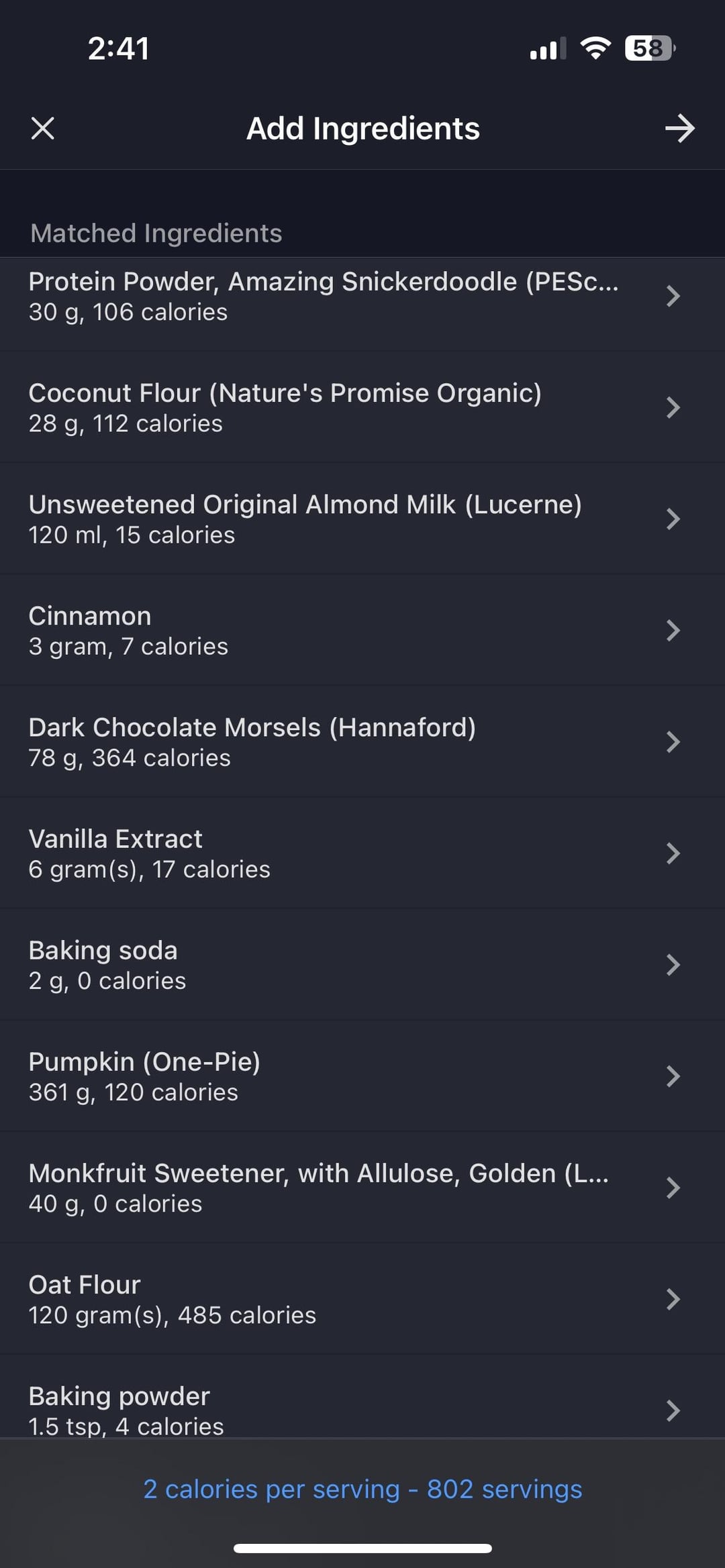Open the Coconut Flour ingredient row
Screen dimensions: 725x1568
(362, 407)
